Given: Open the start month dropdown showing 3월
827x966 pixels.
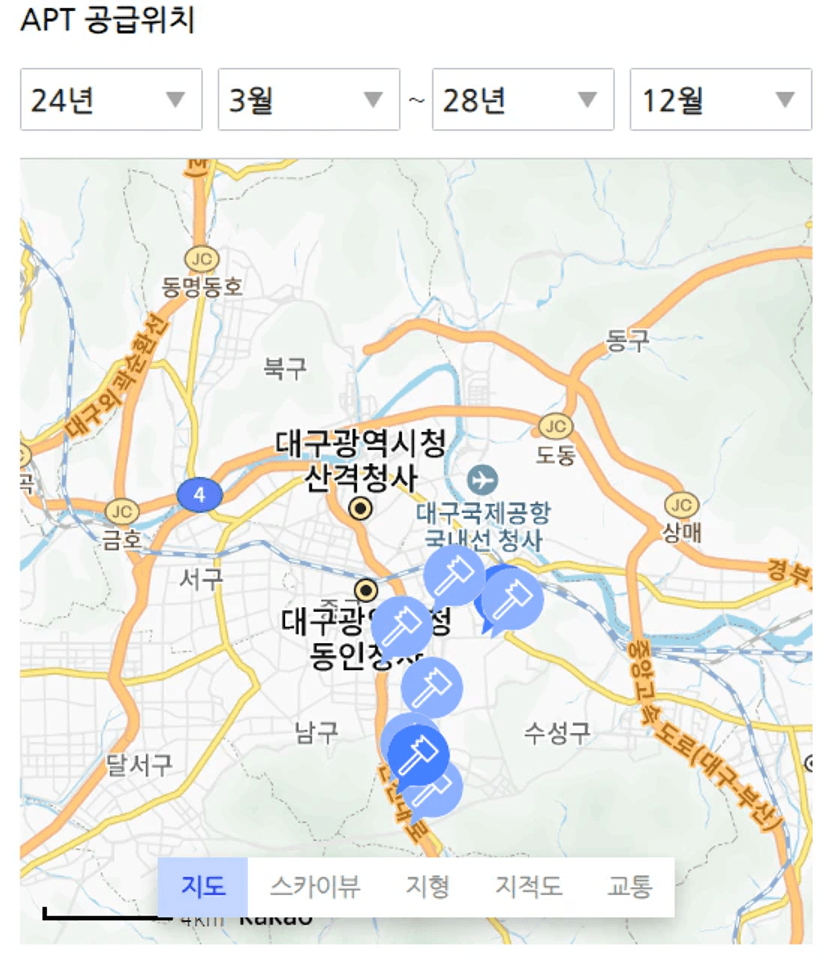Looking at the screenshot, I should pyautogui.click(x=308, y=99).
